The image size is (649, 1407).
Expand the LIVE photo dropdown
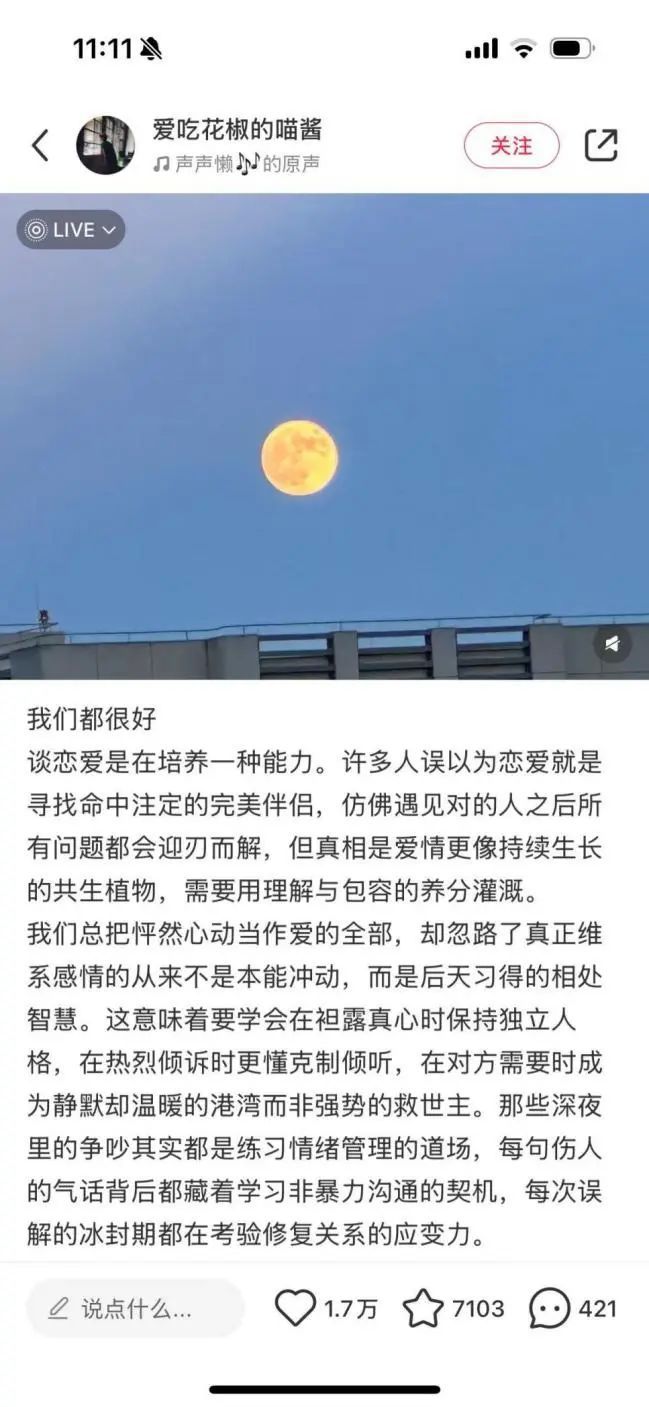pyautogui.click(x=71, y=230)
